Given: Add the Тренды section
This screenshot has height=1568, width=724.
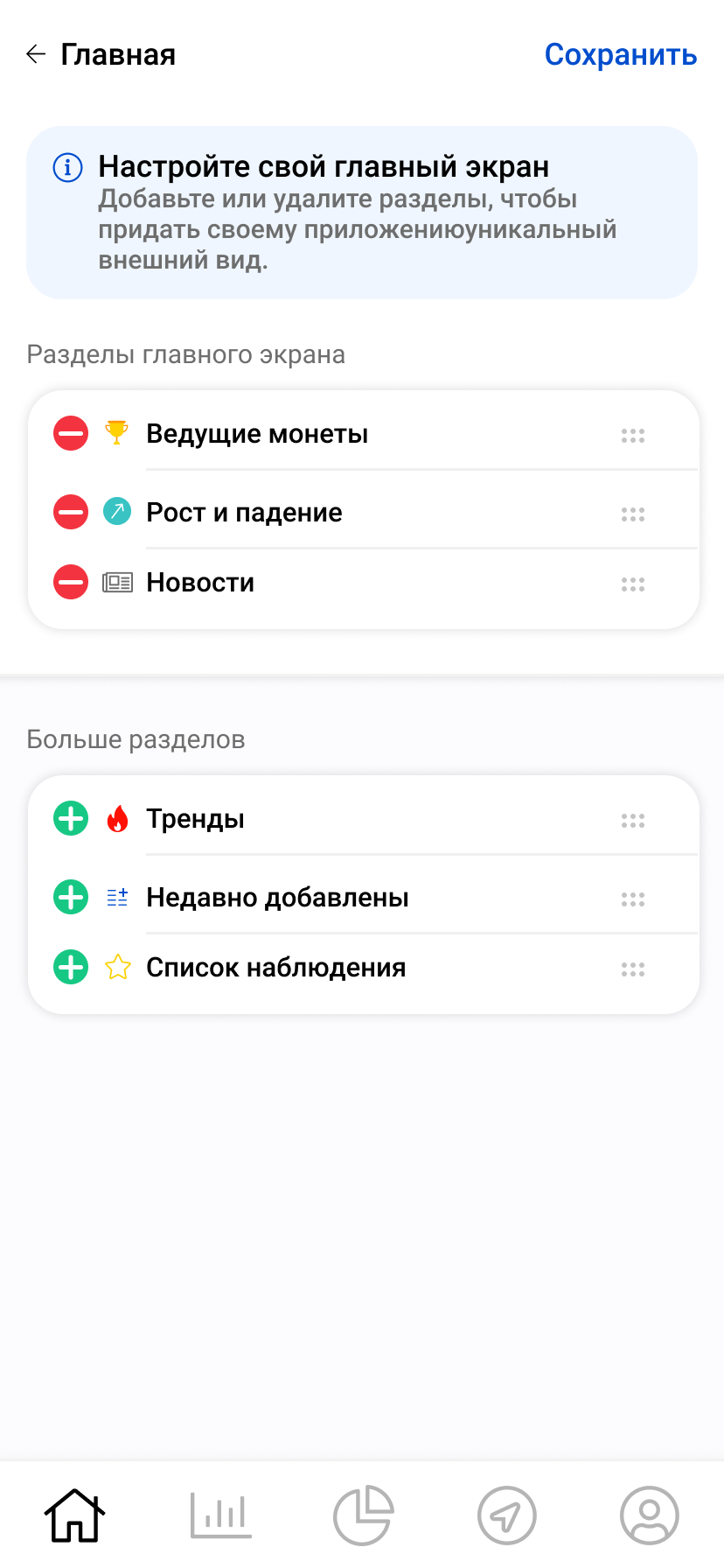Looking at the screenshot, I should [71, 819].
